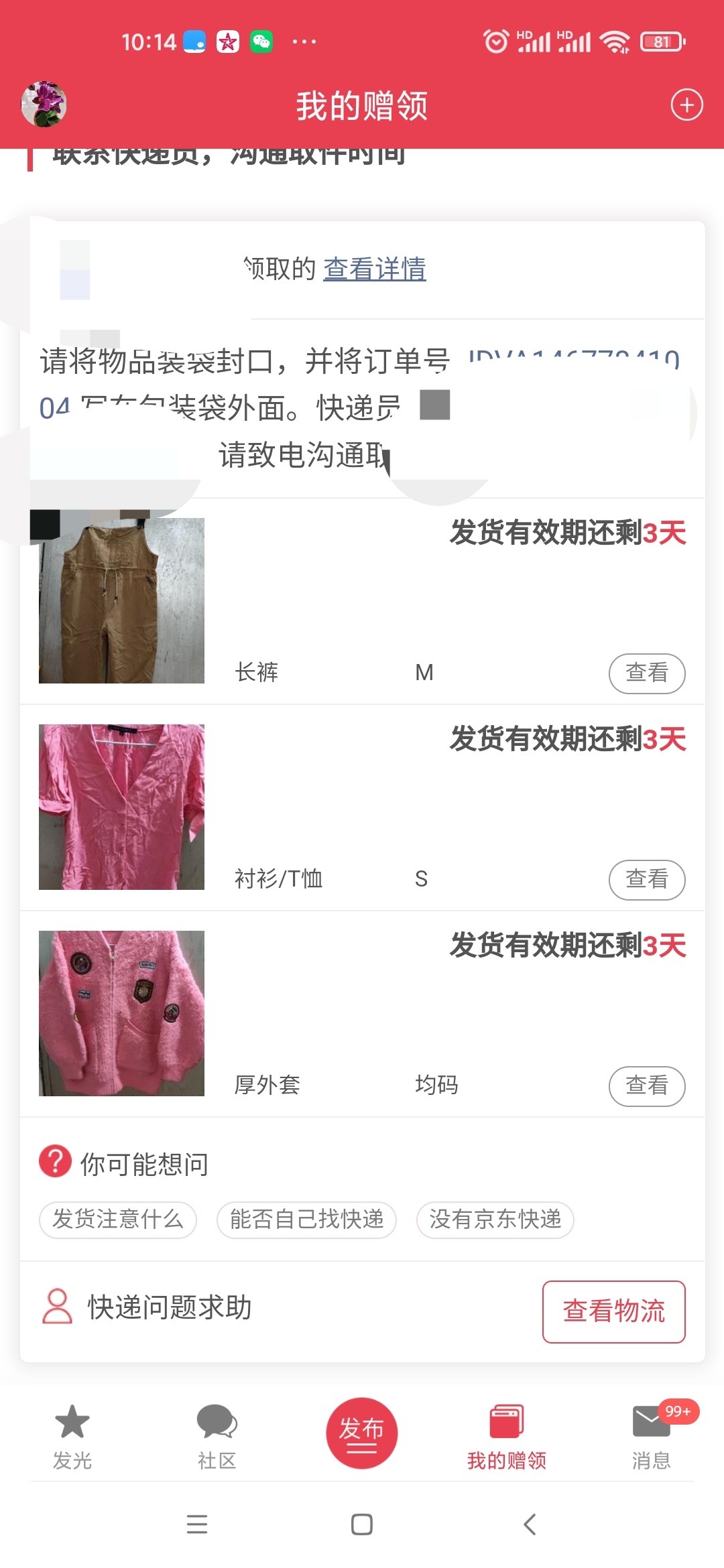Go back with the system back button
The width and height of the screenshot is (724, 1568).
pyautogui.click(x=530, y=1524)
